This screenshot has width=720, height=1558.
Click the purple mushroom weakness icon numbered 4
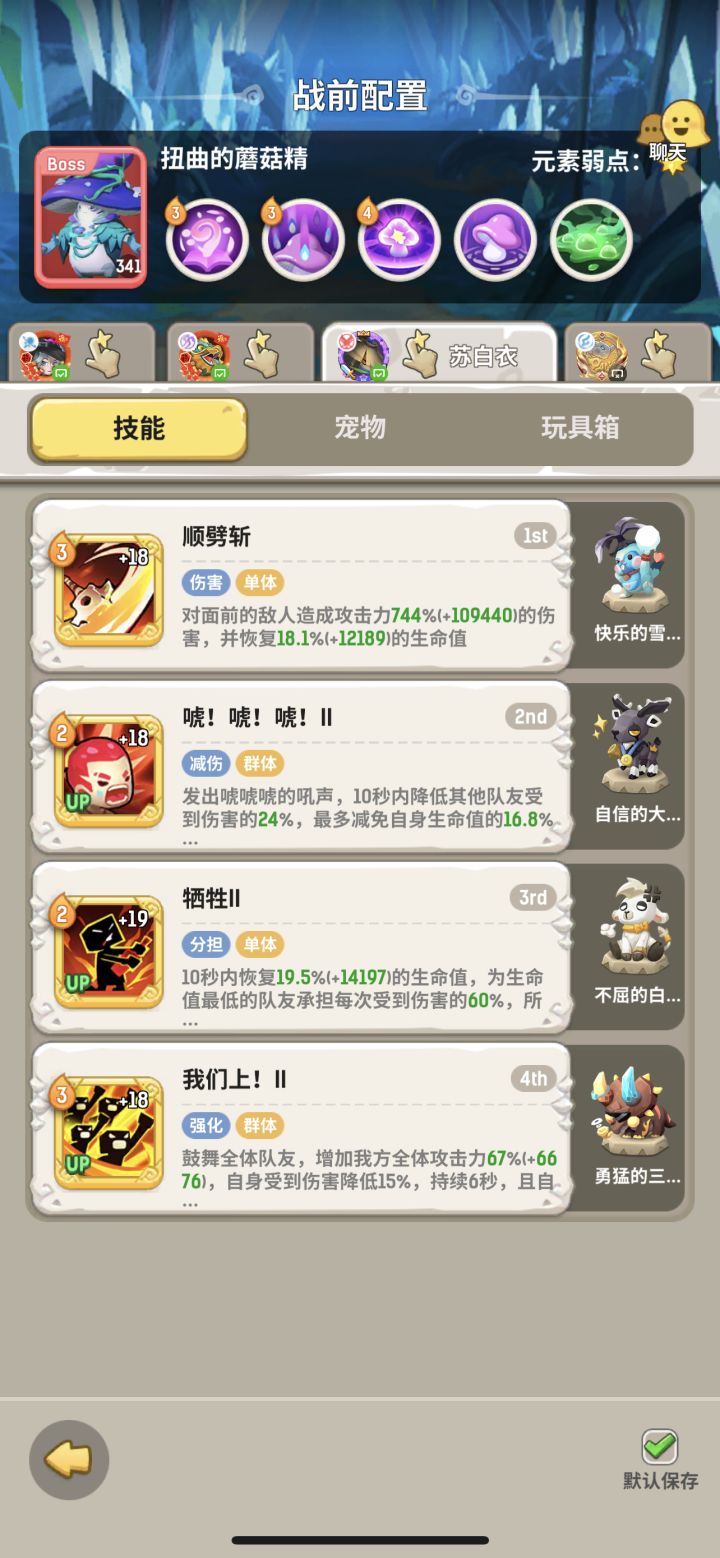(398, 239)
